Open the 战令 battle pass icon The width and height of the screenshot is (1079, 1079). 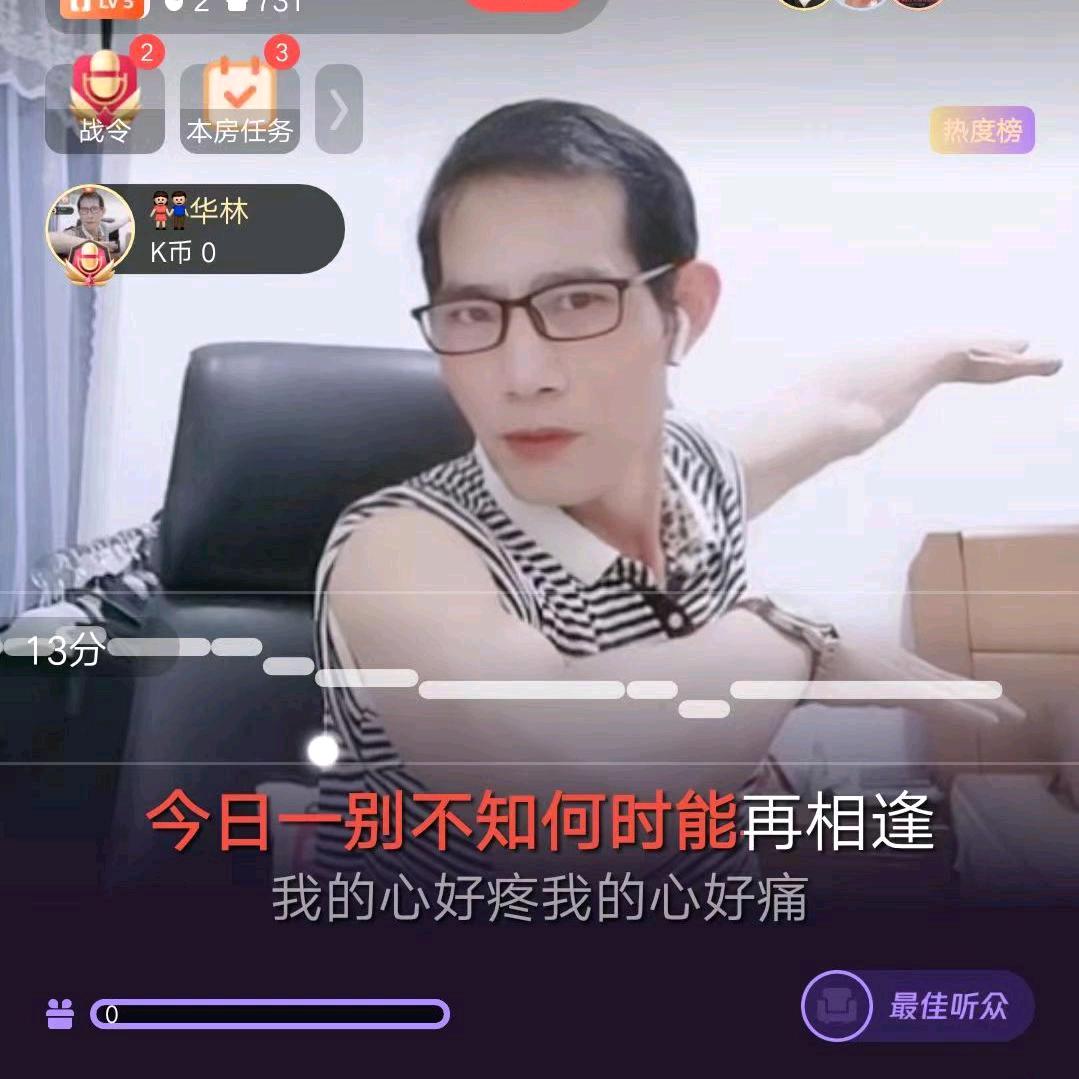point(105,107)
